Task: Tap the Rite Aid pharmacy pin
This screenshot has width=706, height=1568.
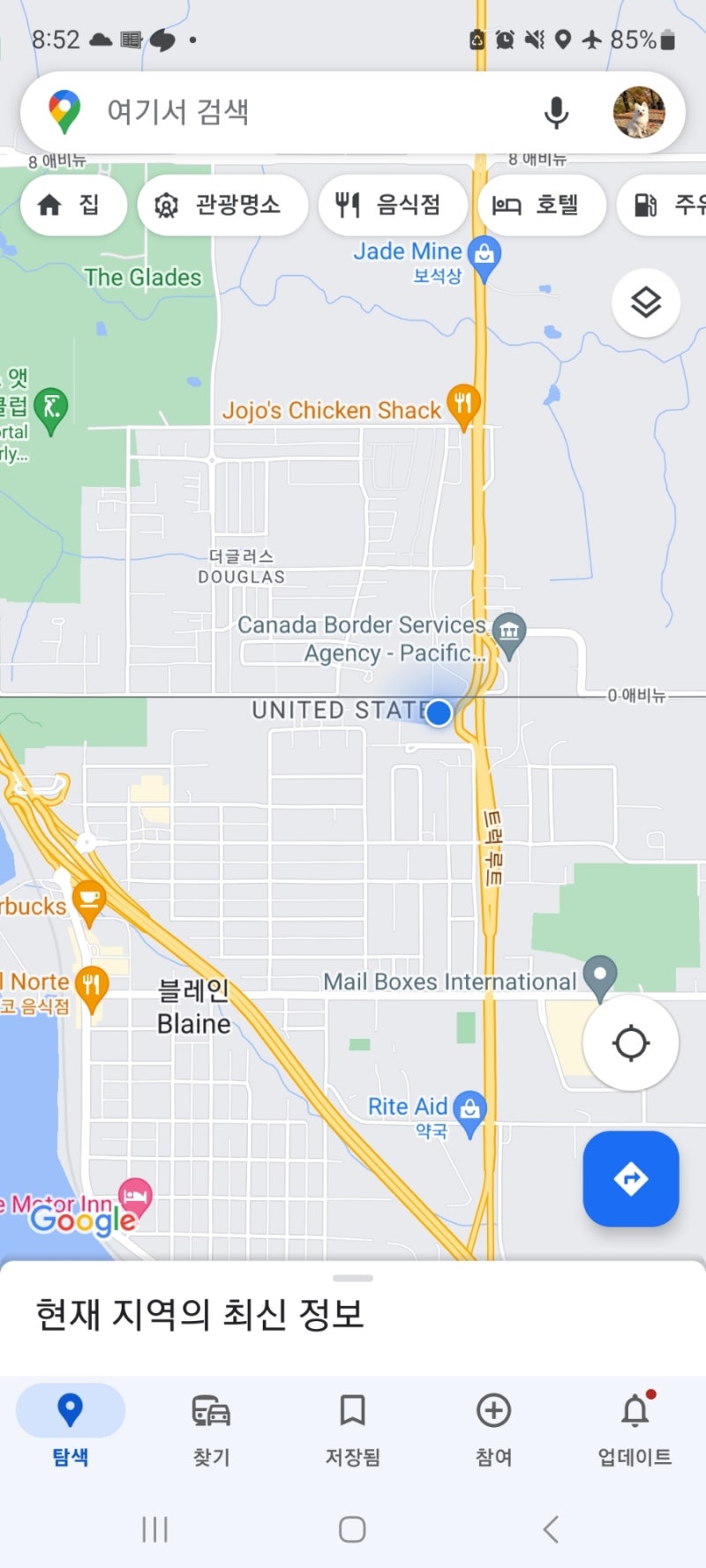Action: coord(470,1114)
